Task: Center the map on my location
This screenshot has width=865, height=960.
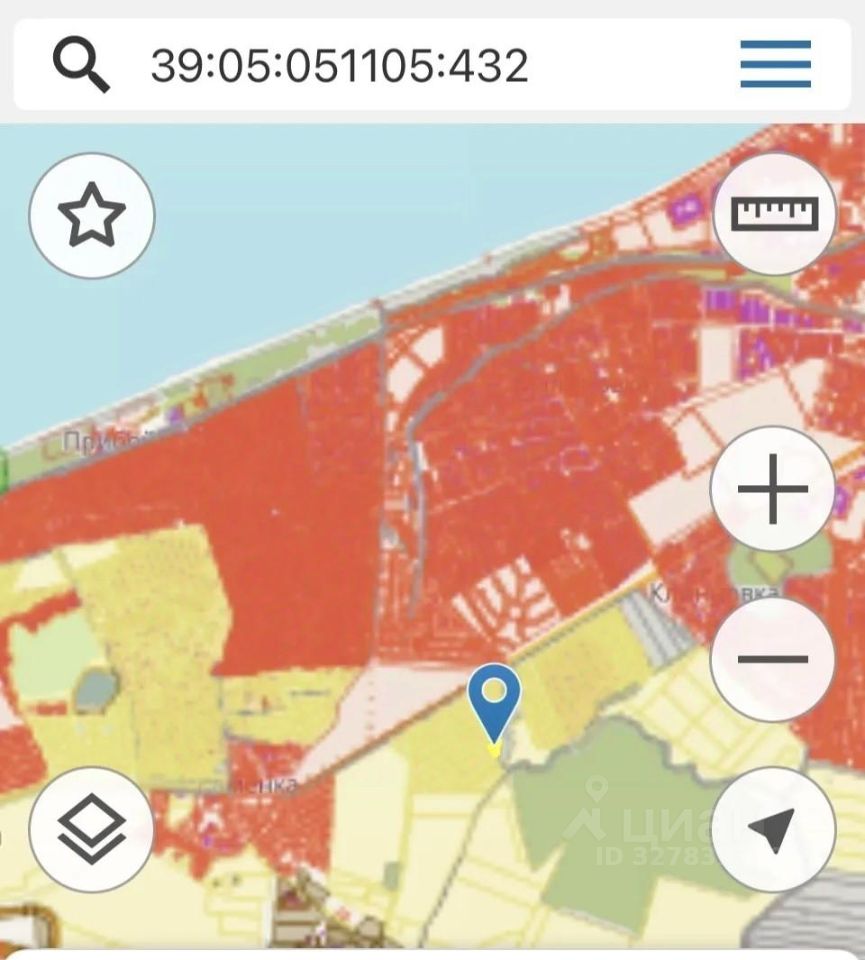Action: point(773,829)
